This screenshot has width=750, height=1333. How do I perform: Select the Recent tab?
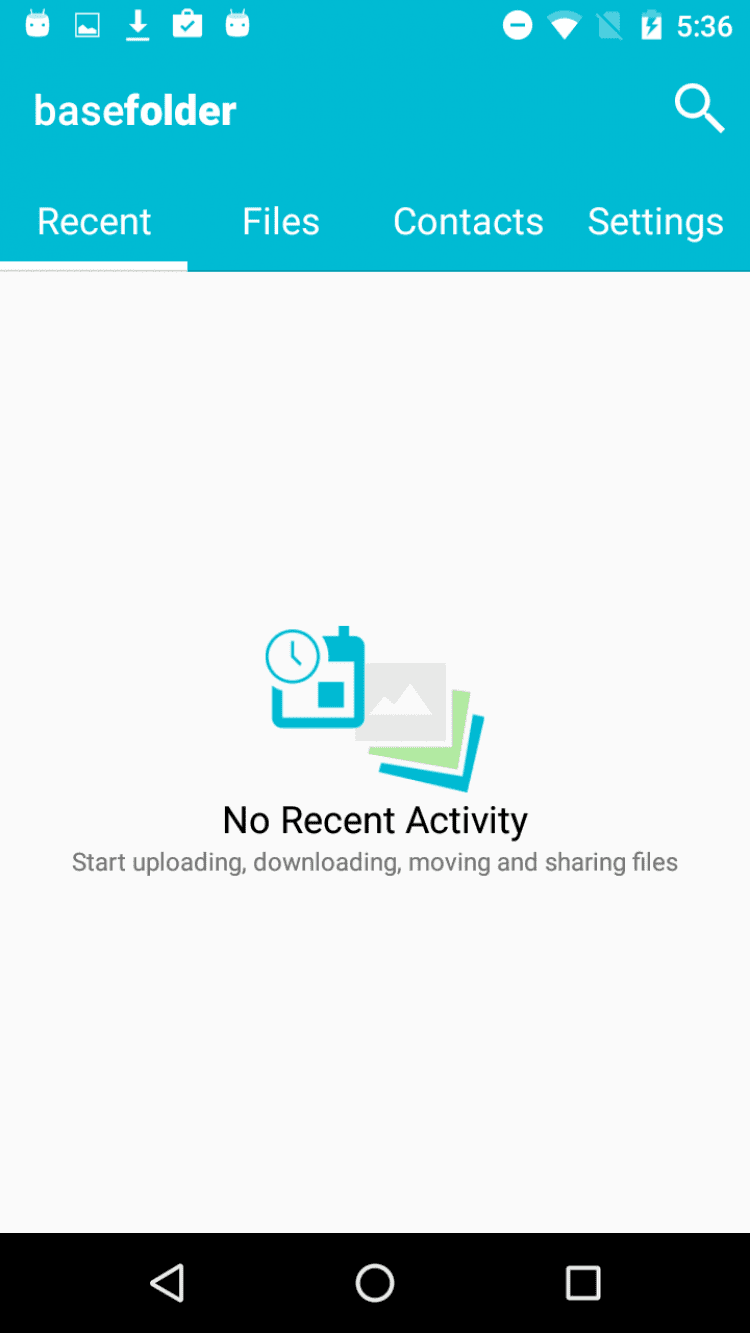[94, 221]
